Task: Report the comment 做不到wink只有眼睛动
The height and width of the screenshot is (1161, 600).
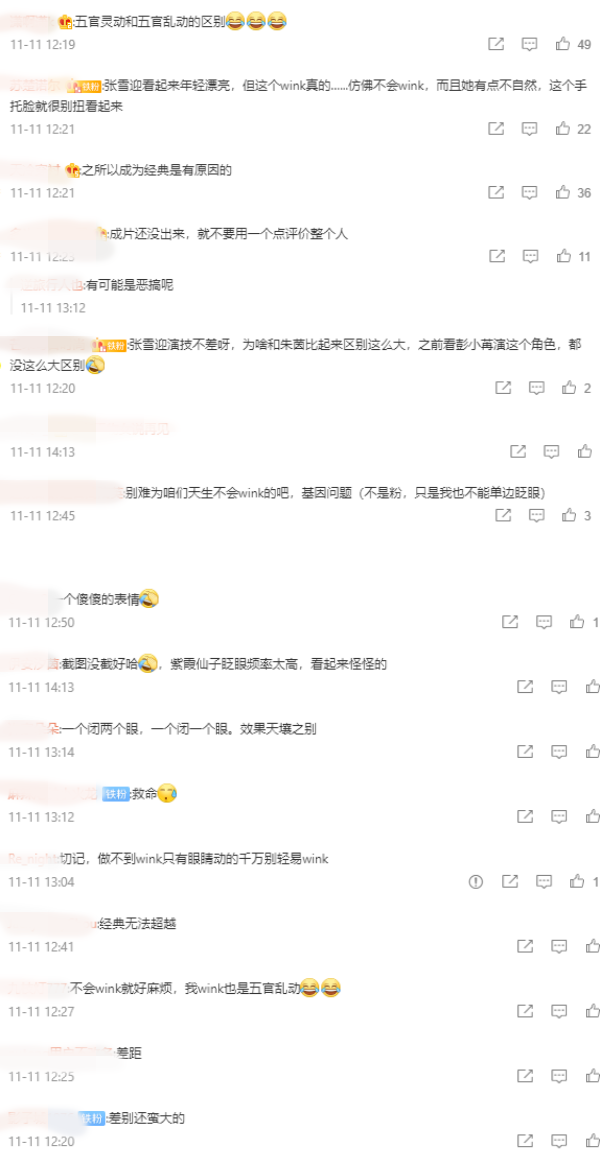Action: (476, 882)
